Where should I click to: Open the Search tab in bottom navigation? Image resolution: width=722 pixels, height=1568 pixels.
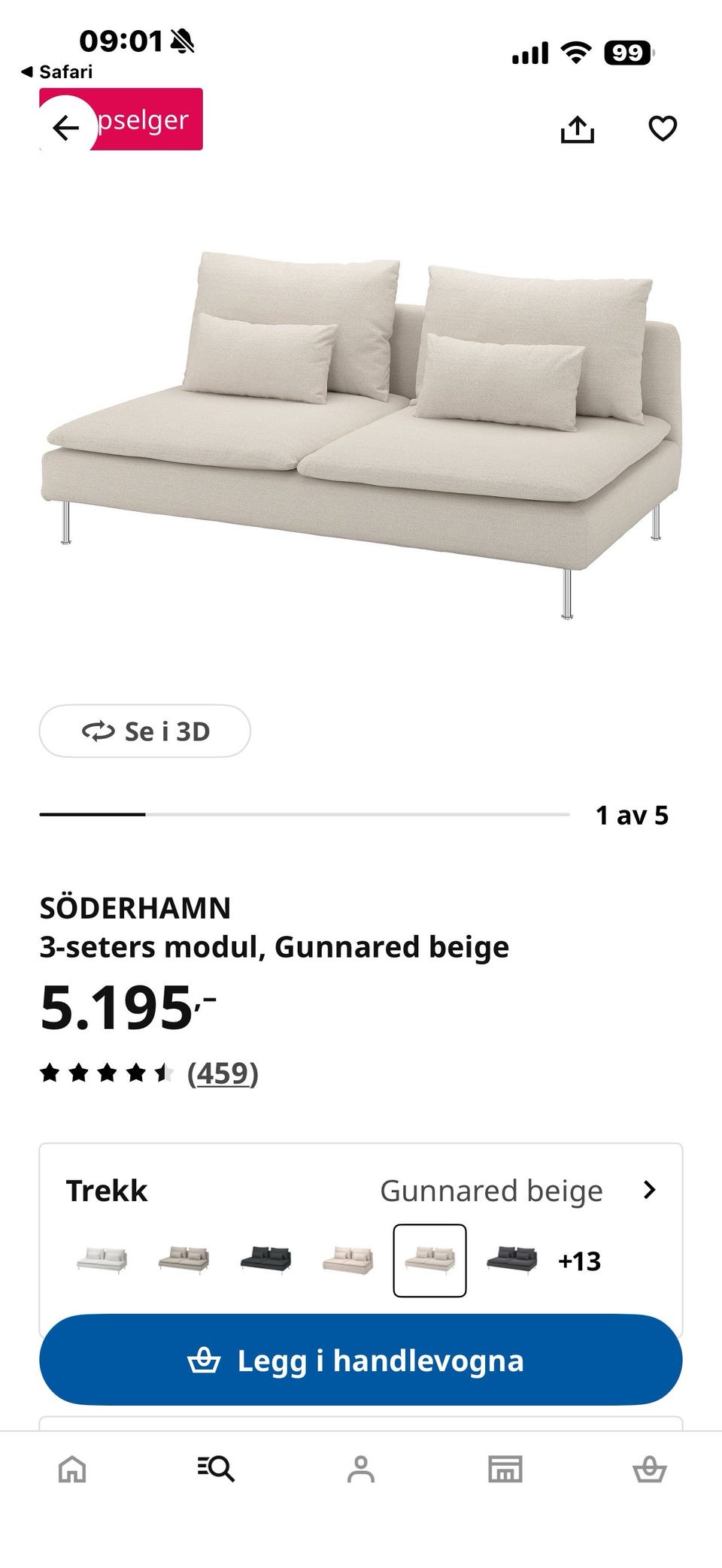[217, 1470]
